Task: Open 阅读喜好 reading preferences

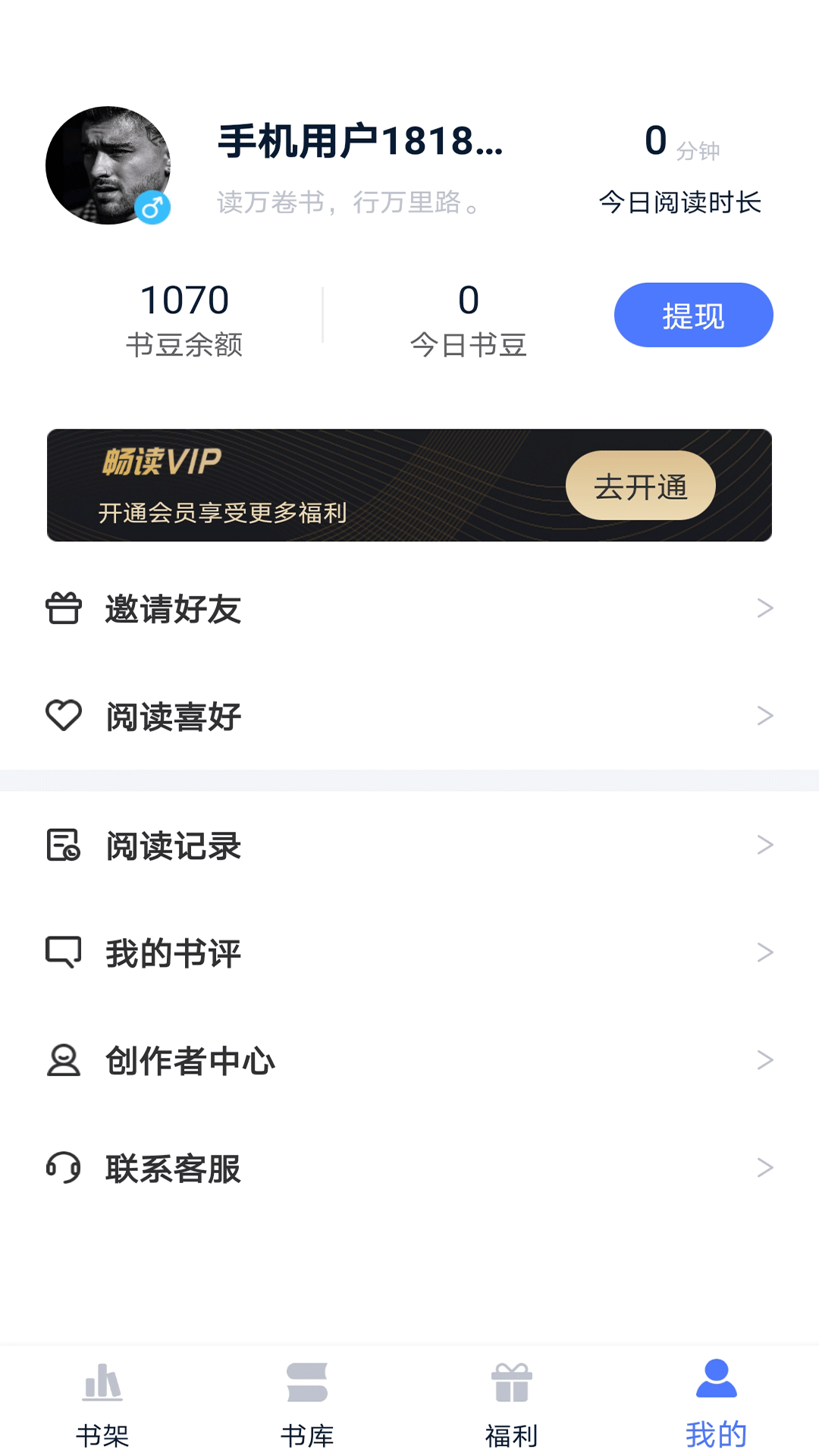Action: point(409,717)
